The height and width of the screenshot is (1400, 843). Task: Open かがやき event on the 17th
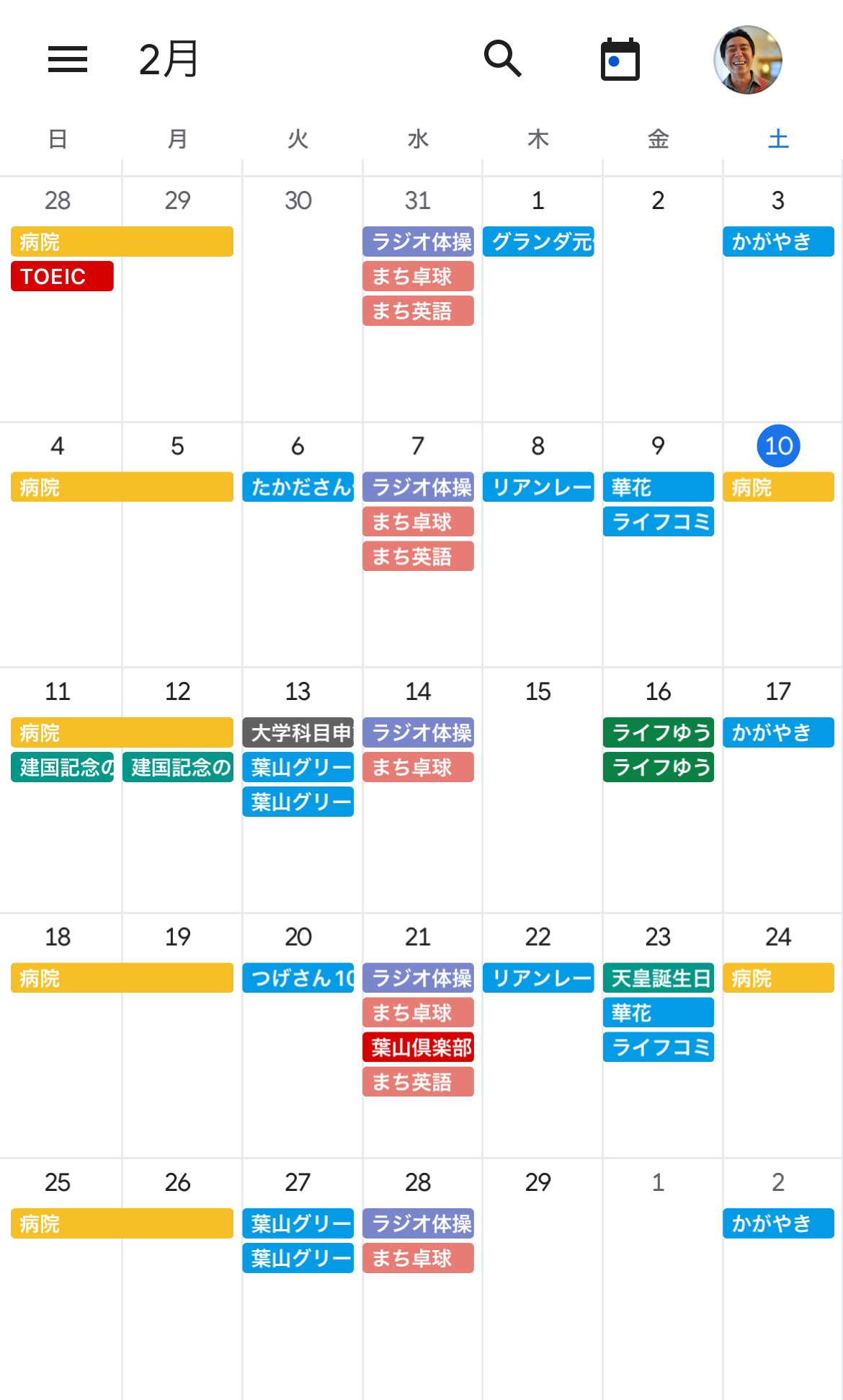[778, 732]
